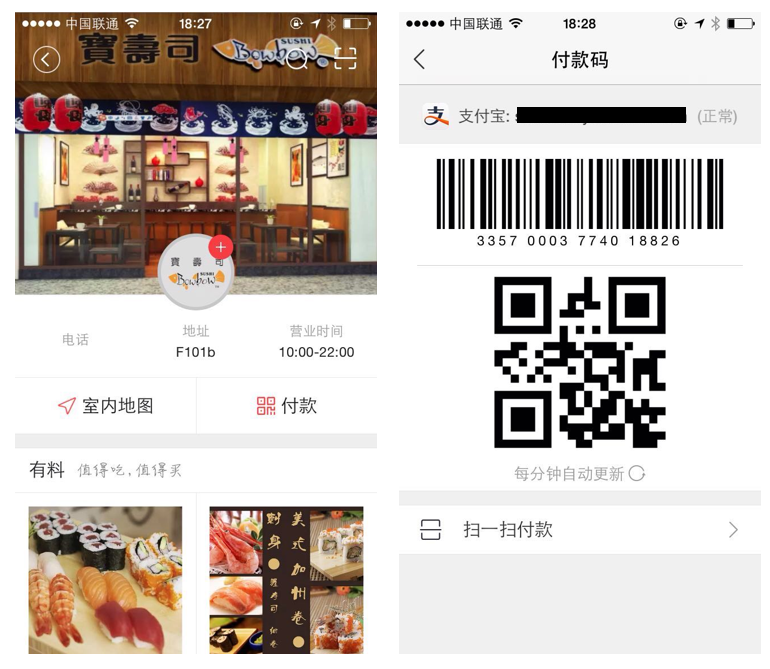
Task: Open 扫一扫付款 scan to pay
Action: 580,530
